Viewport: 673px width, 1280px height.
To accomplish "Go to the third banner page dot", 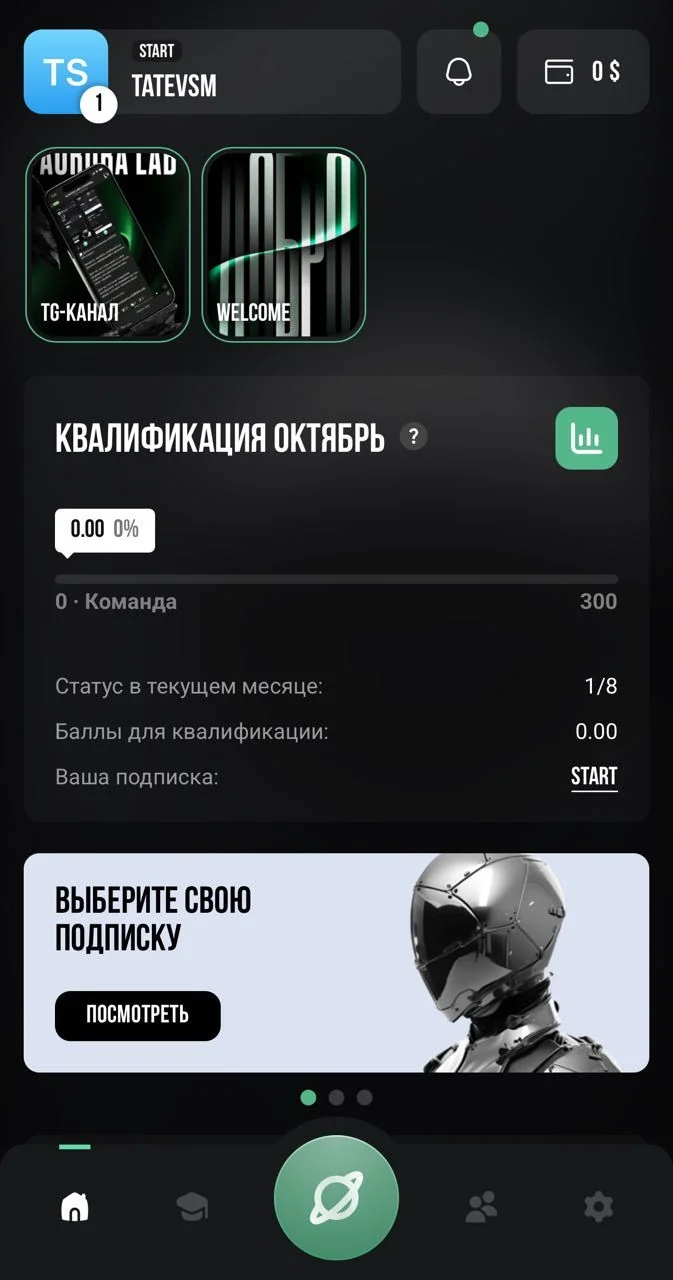I will [x=364, y=1098].
